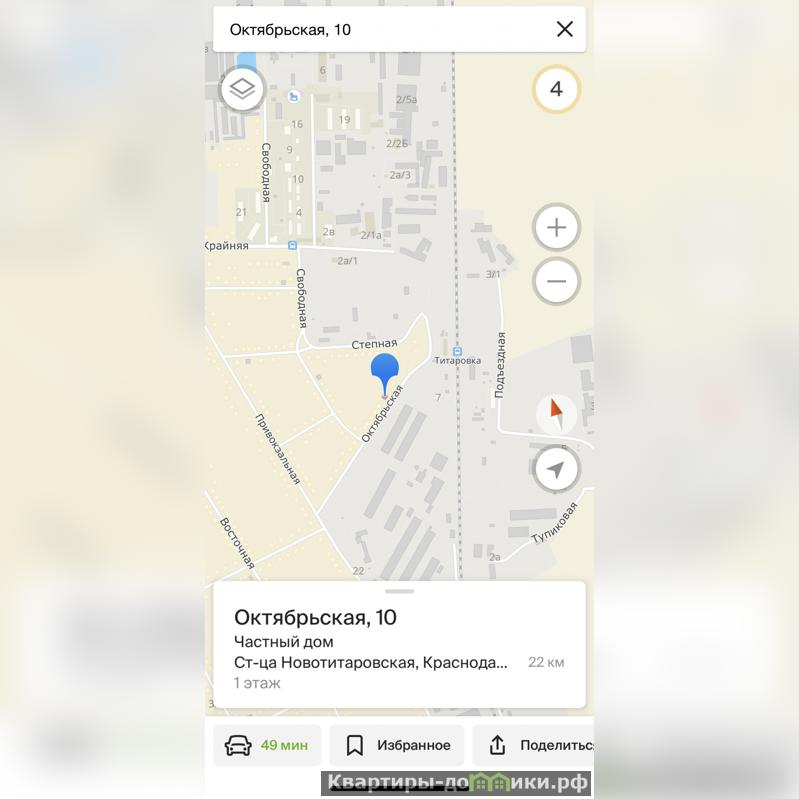Tap the compass to reset orientation
The height and width of the screenshot is (799, 799).
(x=556, y=412)
